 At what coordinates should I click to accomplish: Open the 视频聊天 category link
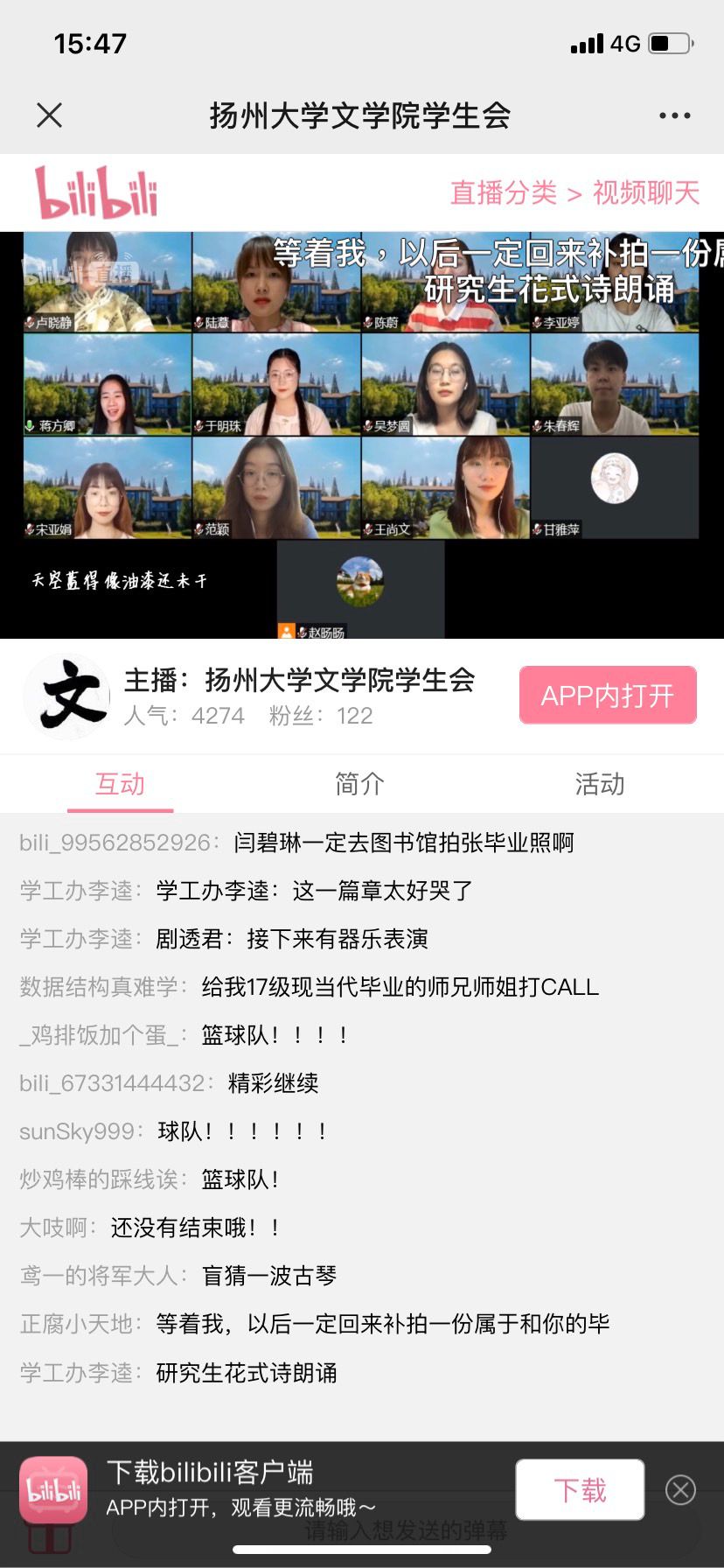coord(646,192)
